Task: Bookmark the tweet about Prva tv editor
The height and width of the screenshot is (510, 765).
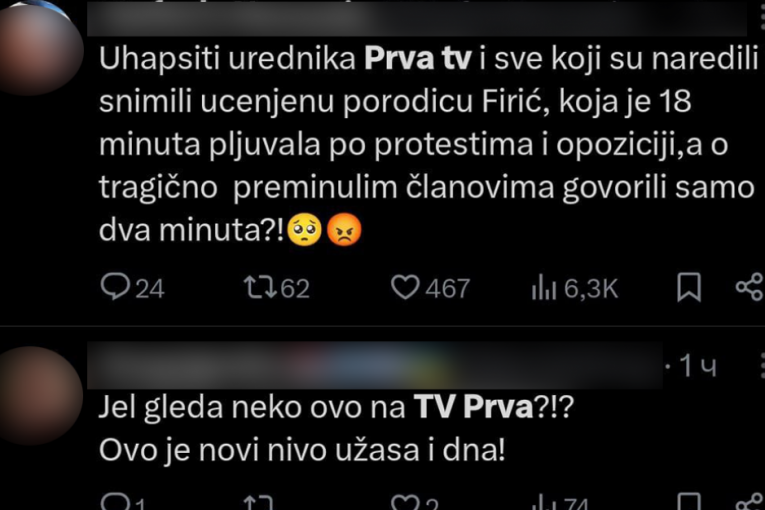Action: 688,288
